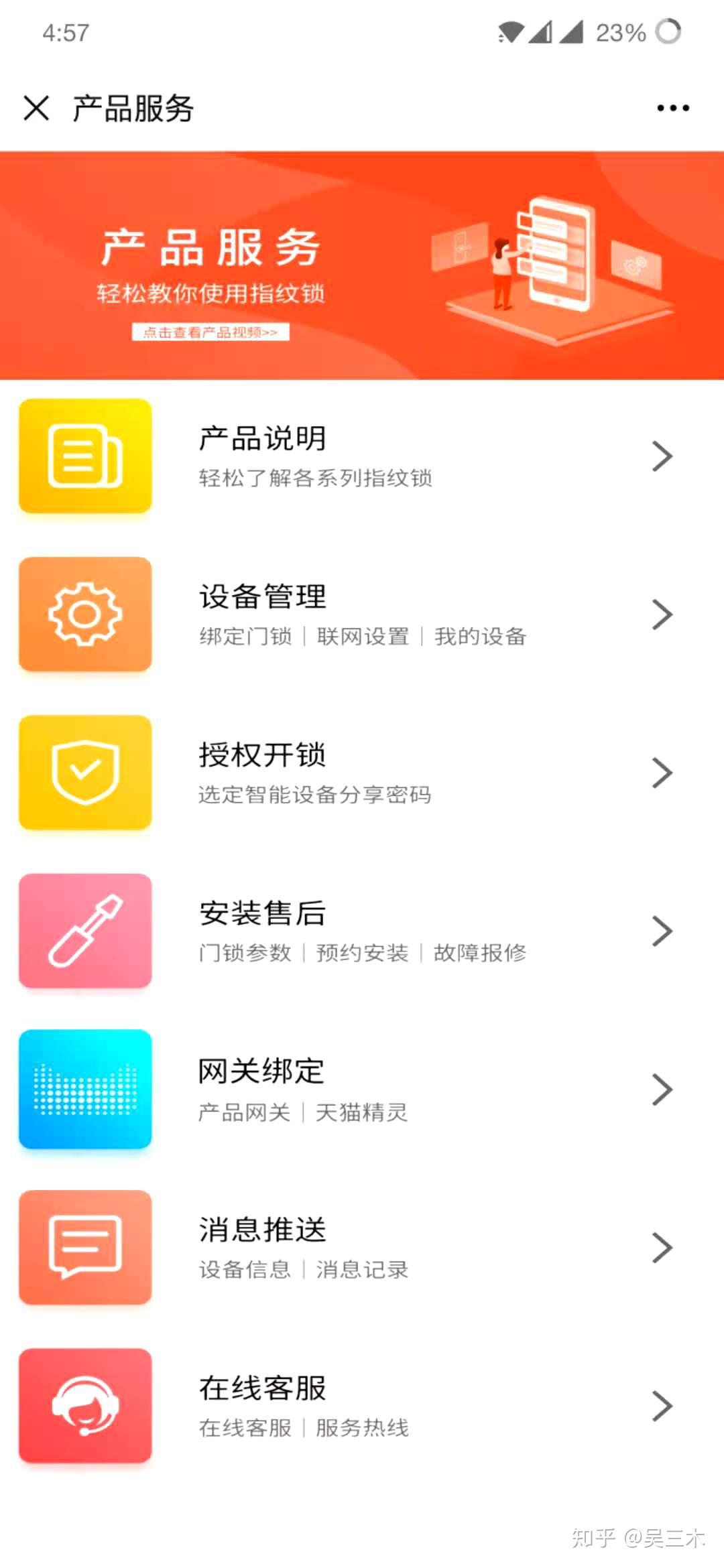View the 消息推送 row
The height and width of the screenshot is (1568, 724).
(362, 1247)
